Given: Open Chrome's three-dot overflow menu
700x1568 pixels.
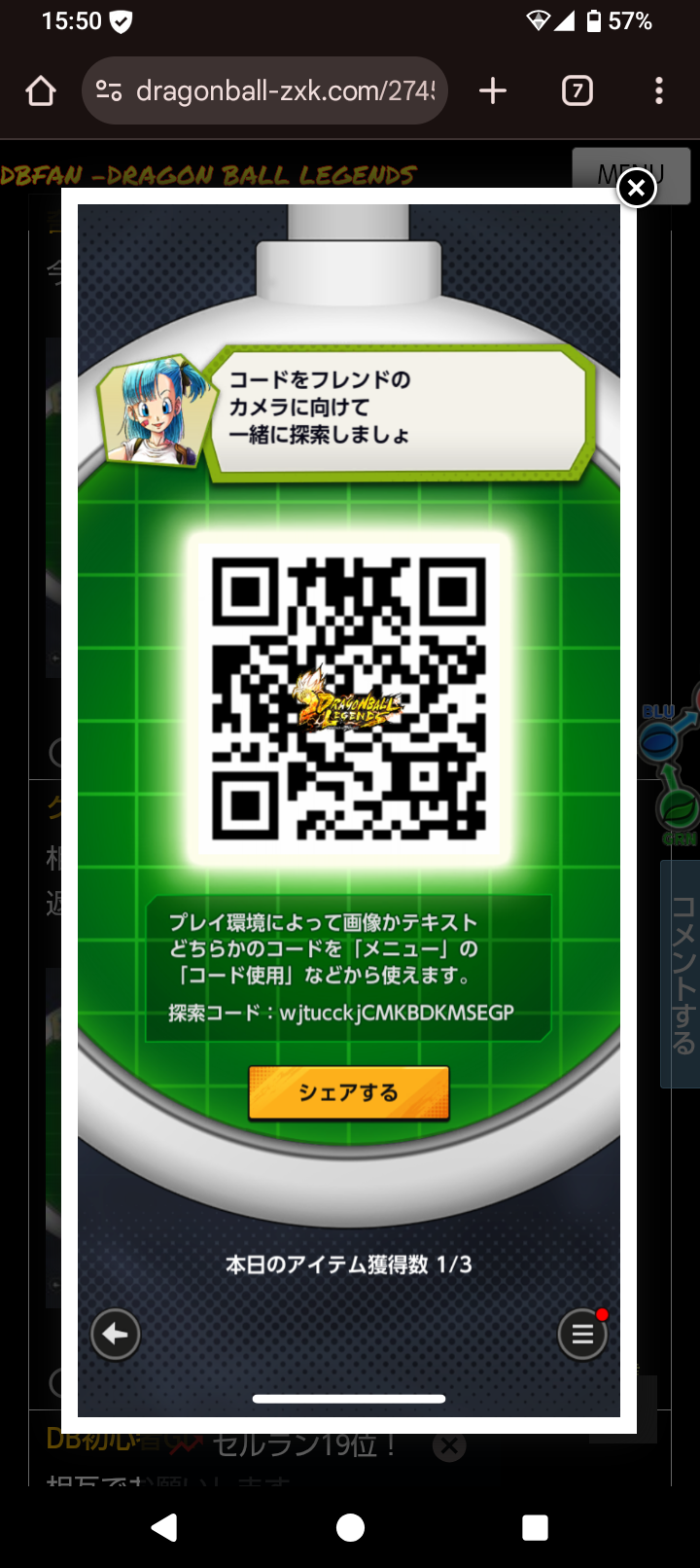Looking at the screenshot, I should (x=659, y=91).
